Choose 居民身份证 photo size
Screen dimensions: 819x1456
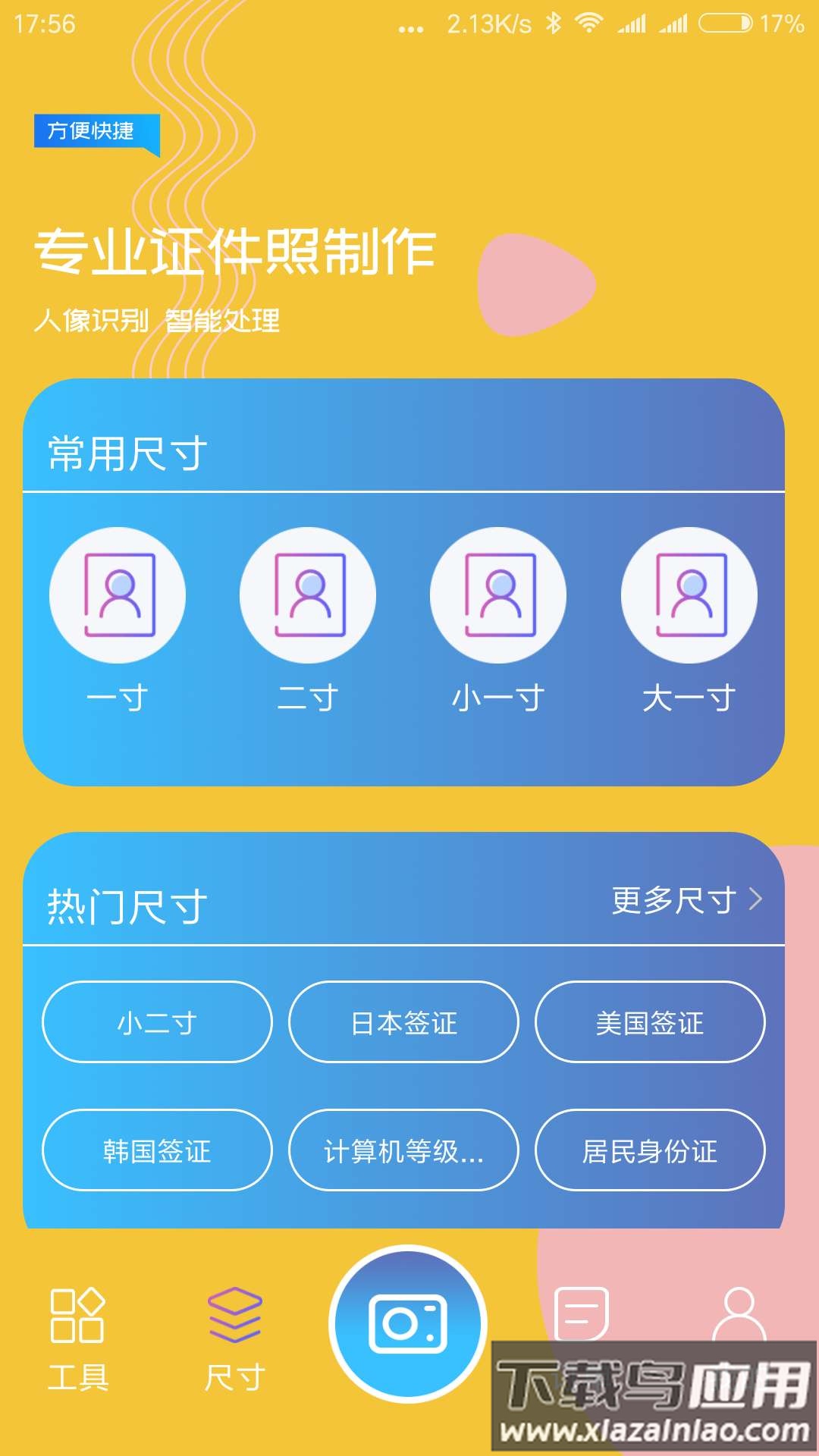(650, 1150)
